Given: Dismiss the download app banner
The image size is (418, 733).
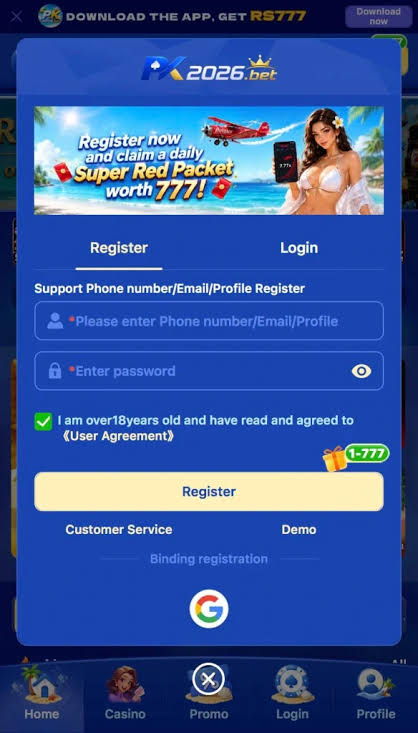Looking at the screenshot, I should click(x=16, y=17).
